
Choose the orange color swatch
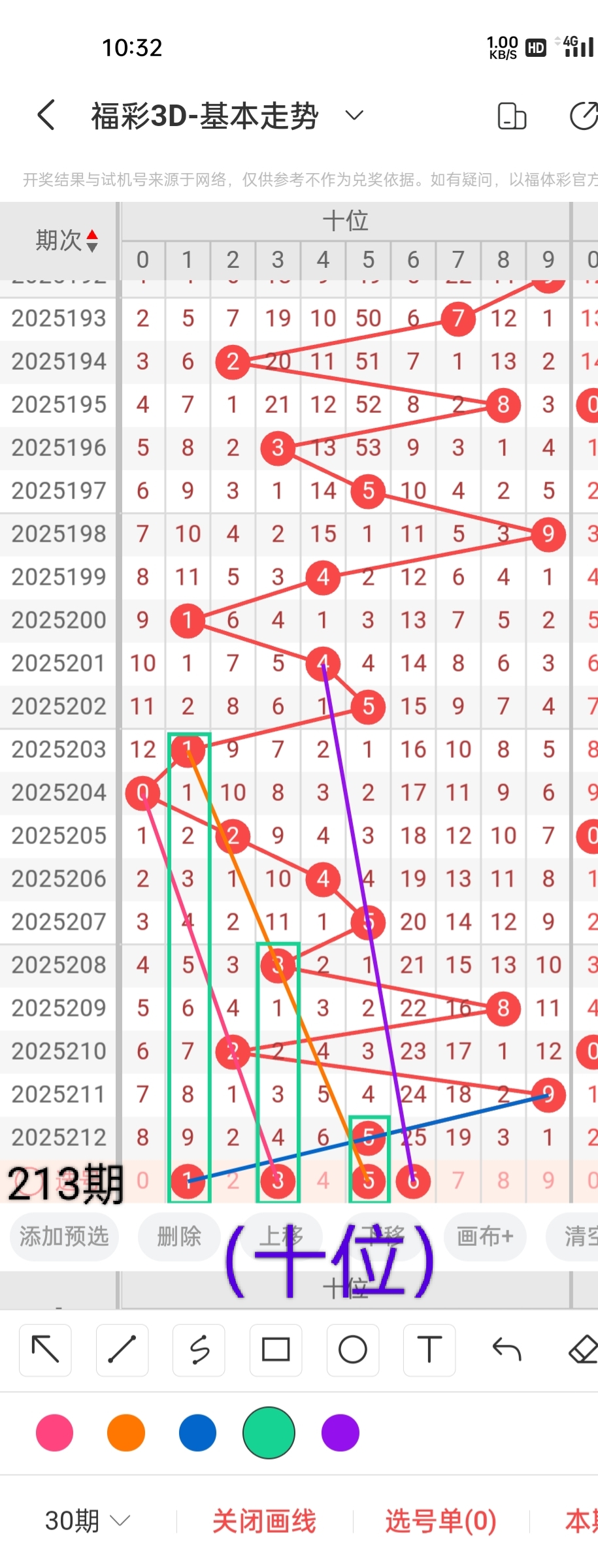point(126,1433)
